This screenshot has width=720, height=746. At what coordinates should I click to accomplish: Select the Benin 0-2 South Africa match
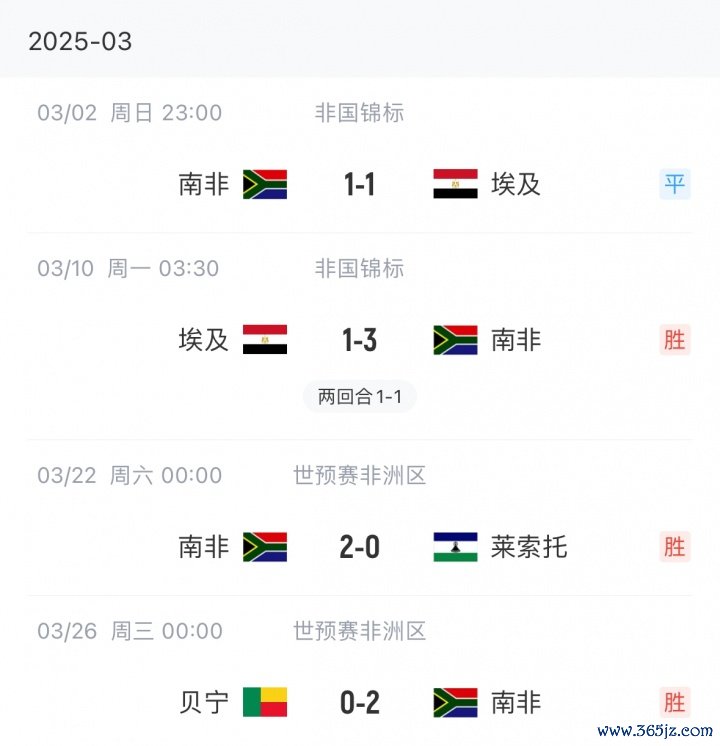click(359, 702)
